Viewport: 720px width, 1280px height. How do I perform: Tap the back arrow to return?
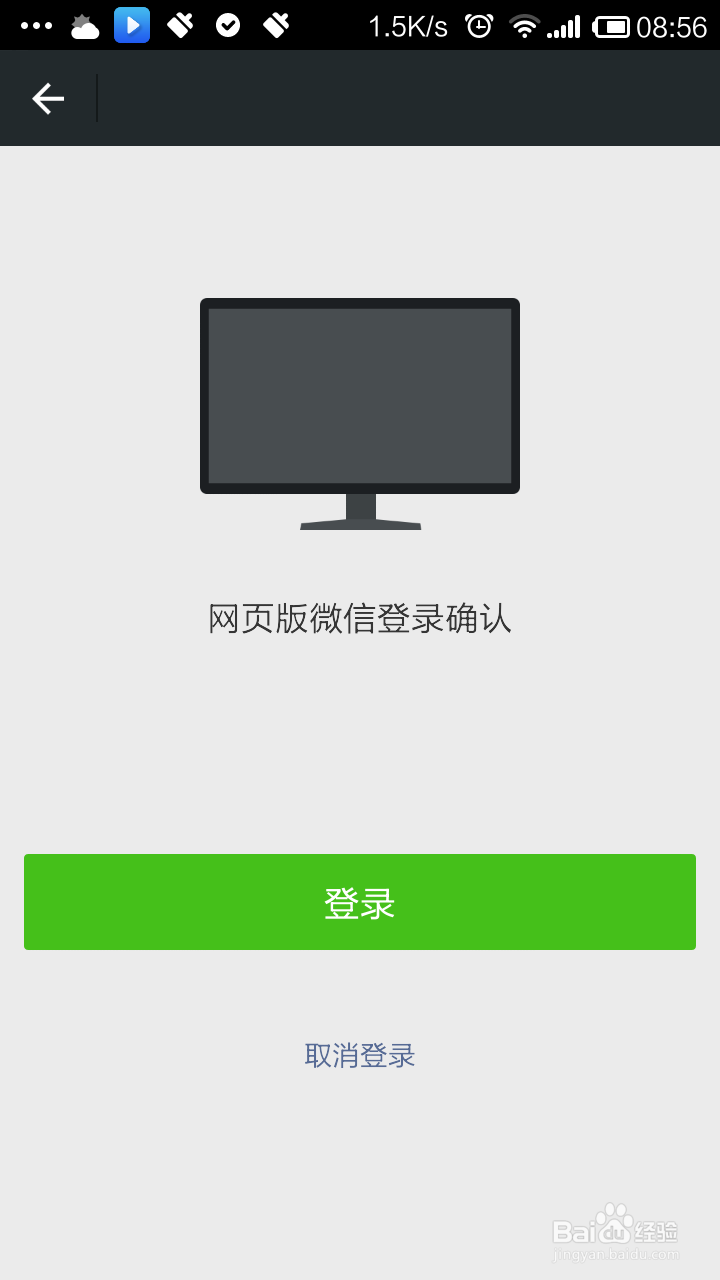pos(47,97)
